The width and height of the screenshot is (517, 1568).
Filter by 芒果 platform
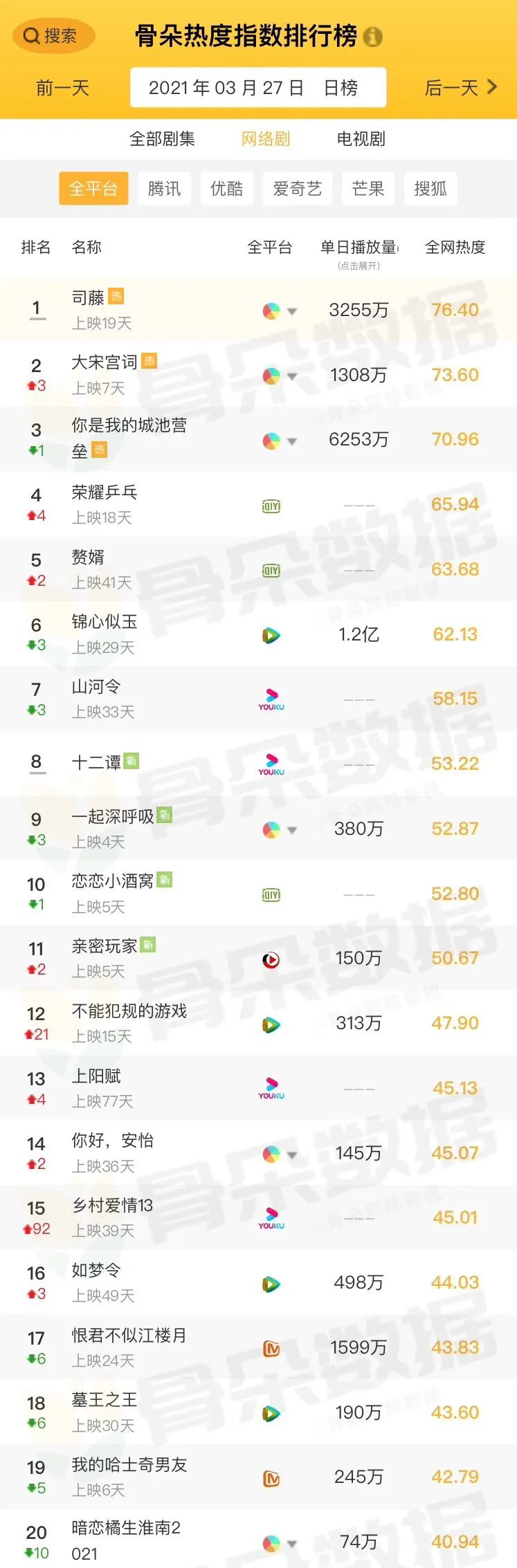(368, 189)
